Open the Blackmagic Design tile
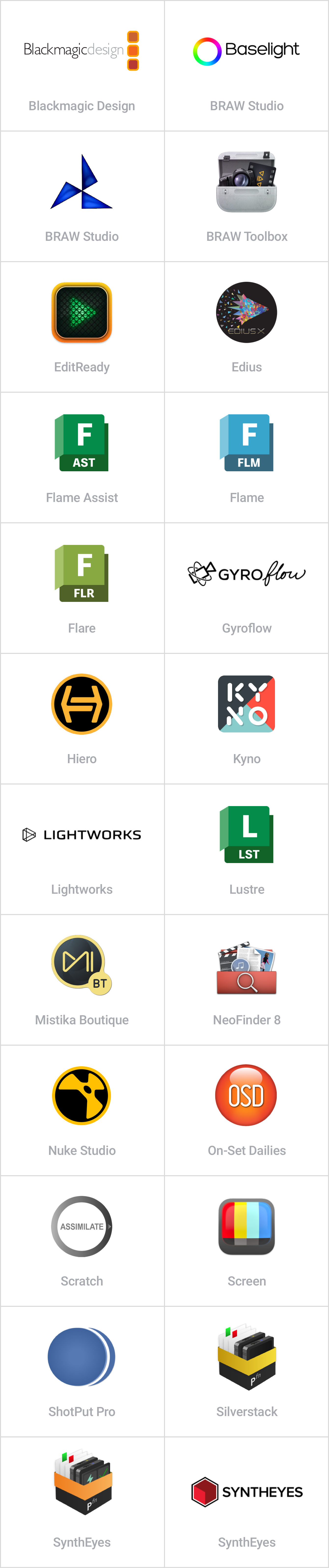Viewport: 329px width, 1568px height. point(82,66)
